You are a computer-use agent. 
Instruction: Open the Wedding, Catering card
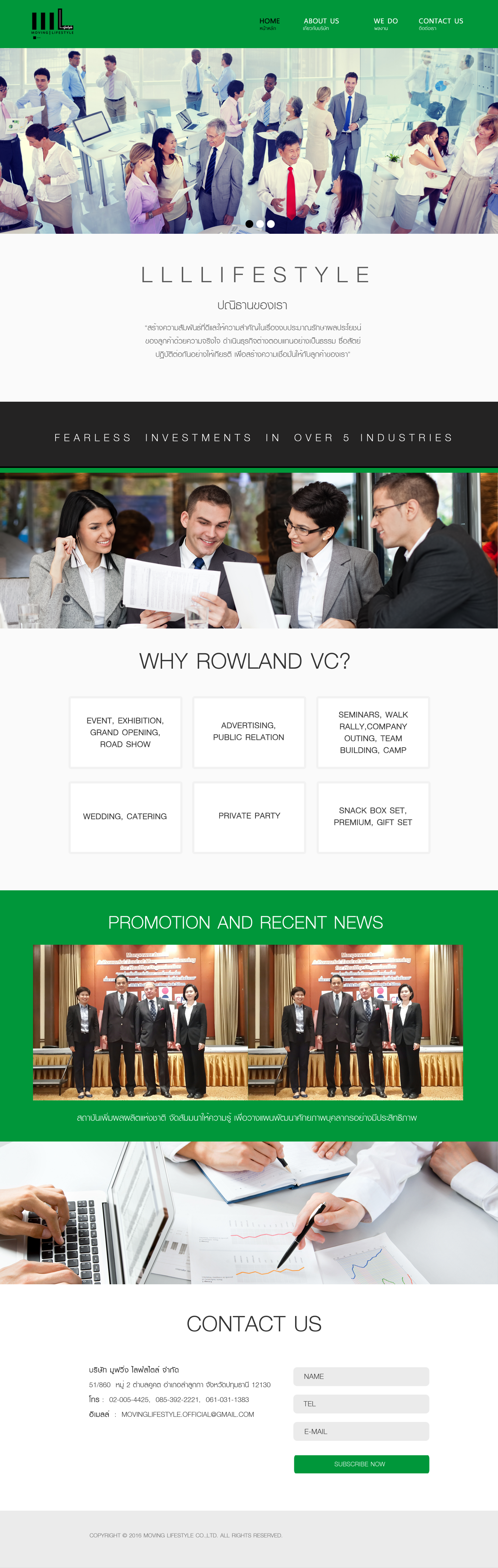pos(125,817)
